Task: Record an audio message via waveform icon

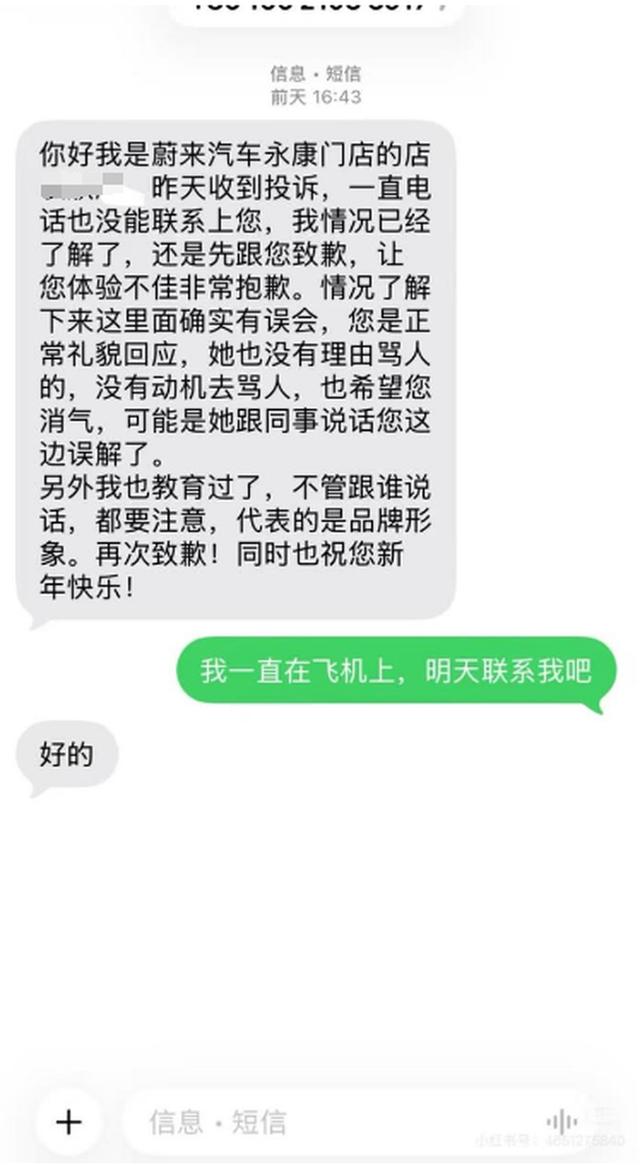Action: [562, 1122]
